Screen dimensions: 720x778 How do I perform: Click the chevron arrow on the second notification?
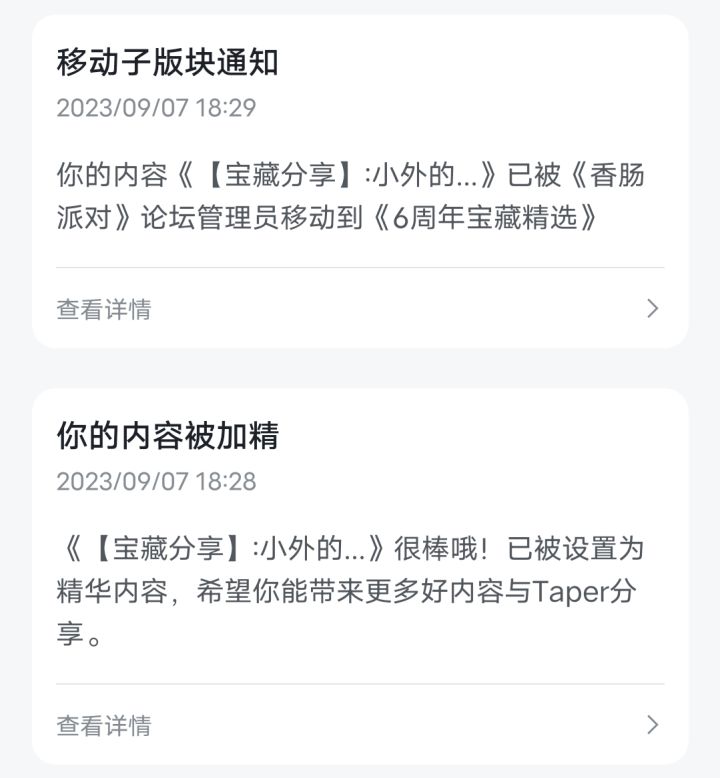[654, 721]
